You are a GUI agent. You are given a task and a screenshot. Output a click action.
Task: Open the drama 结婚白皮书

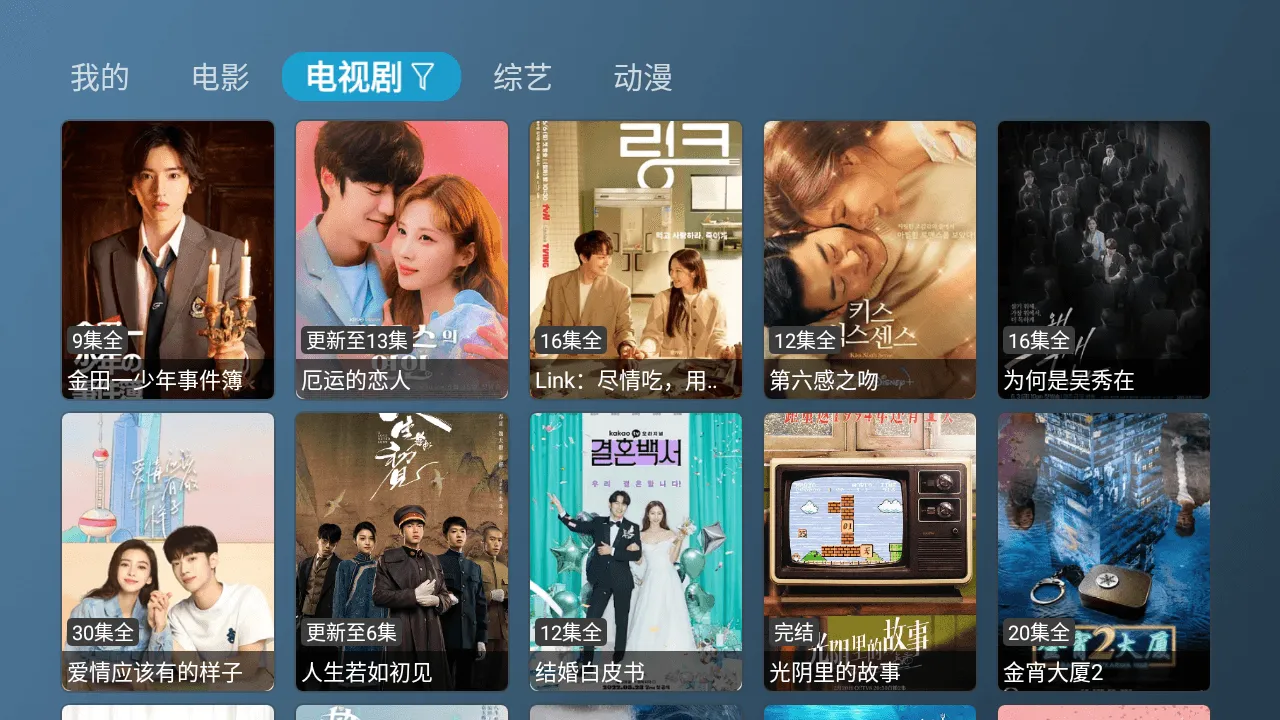pos(636,551)
